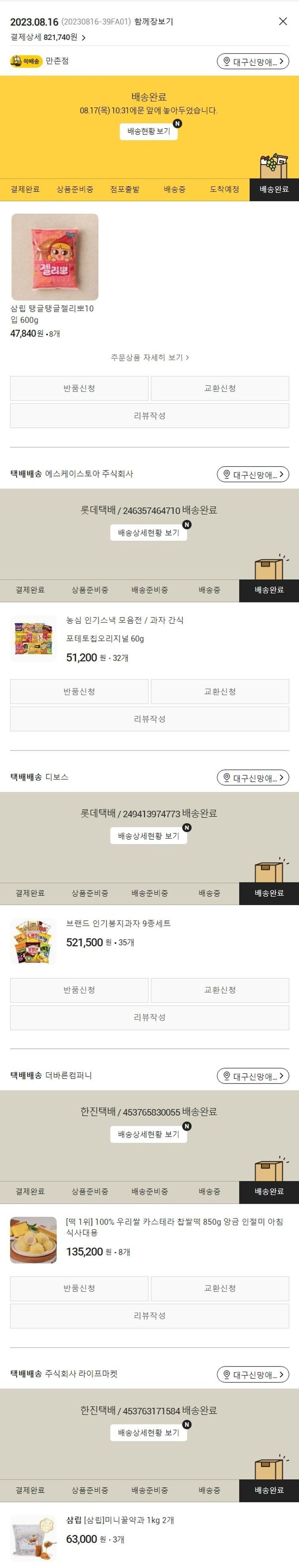
Task: Write review for 카스테라 찹쌀떡
Action: [x=149, y=1315]
